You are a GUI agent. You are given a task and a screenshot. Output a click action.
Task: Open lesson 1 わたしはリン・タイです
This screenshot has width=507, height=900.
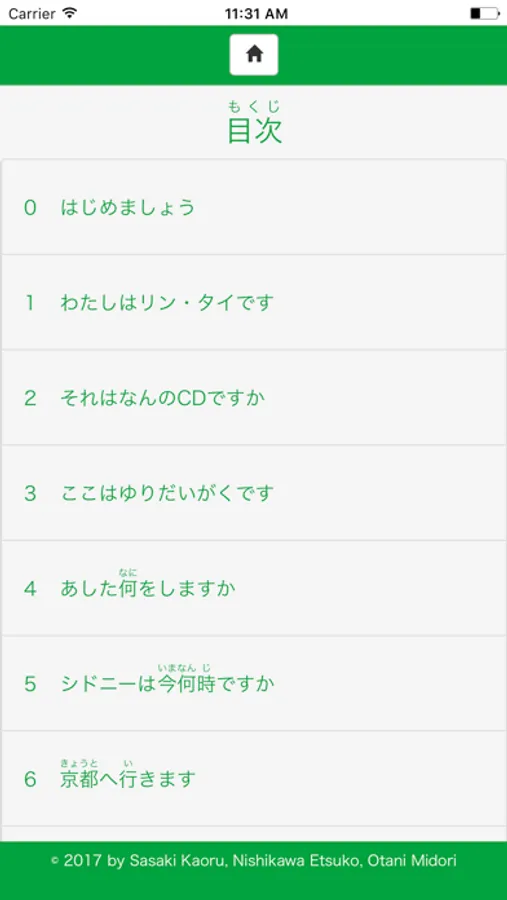click(254, 302)
